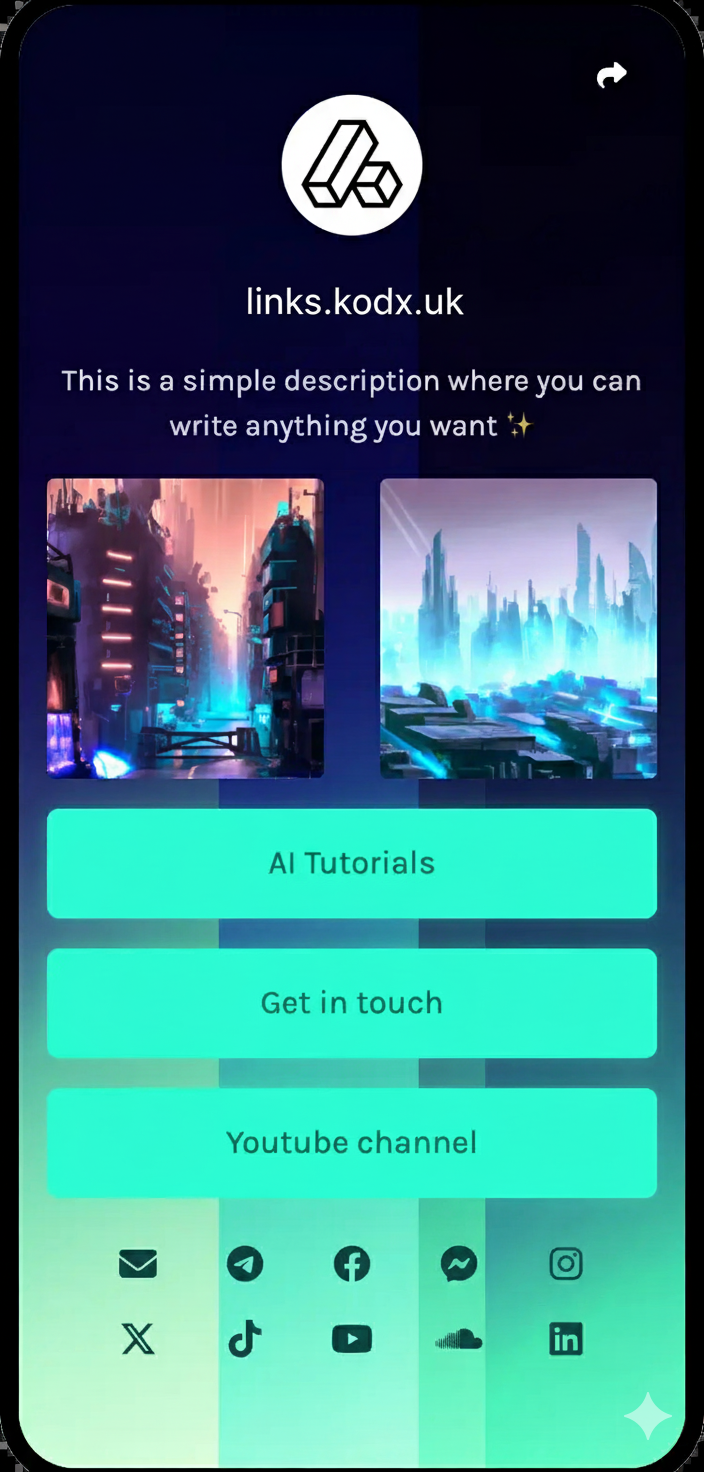The height and width of the screenshot is (1472, 704).
Task: Open the Facebook page
Action: coord(352,1264)
